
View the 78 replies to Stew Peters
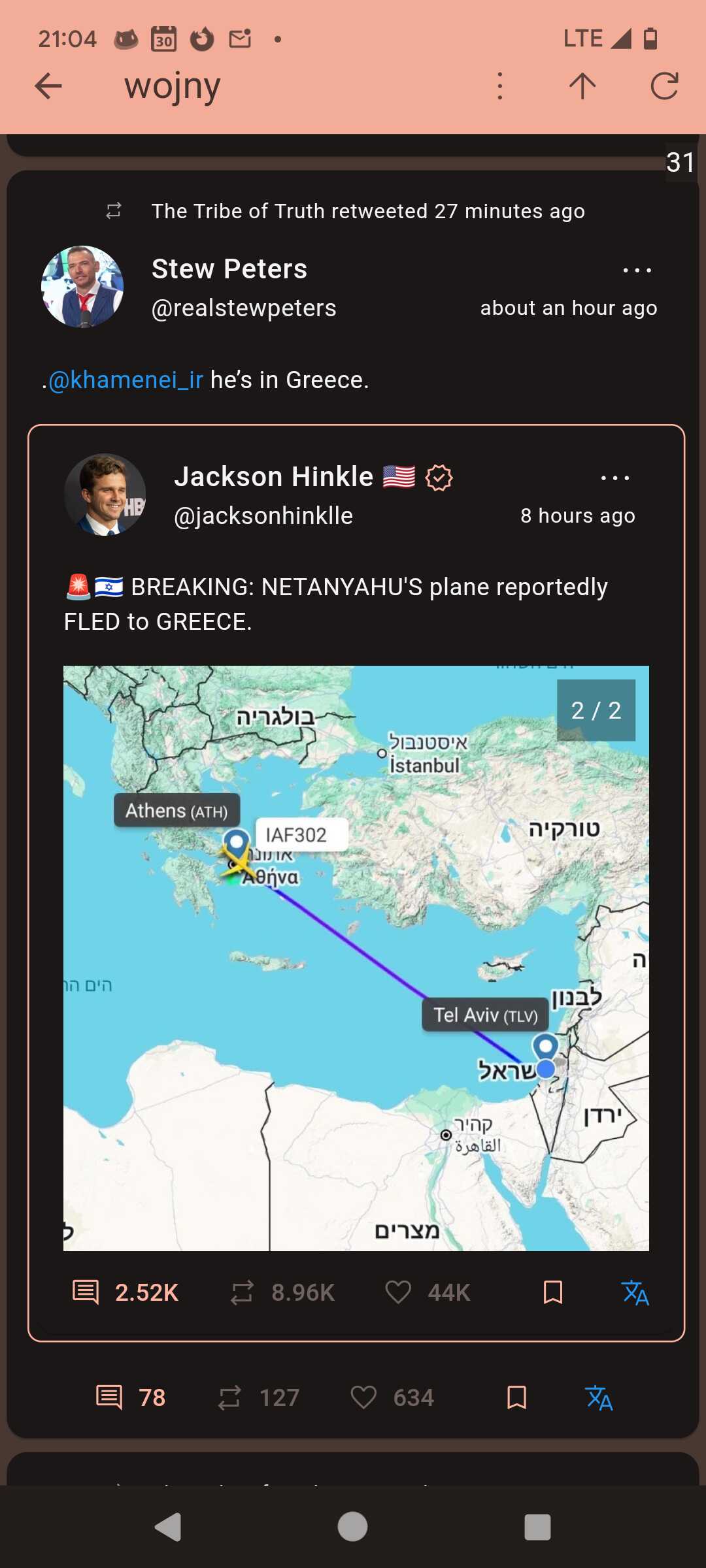[x=130, y=1397]
